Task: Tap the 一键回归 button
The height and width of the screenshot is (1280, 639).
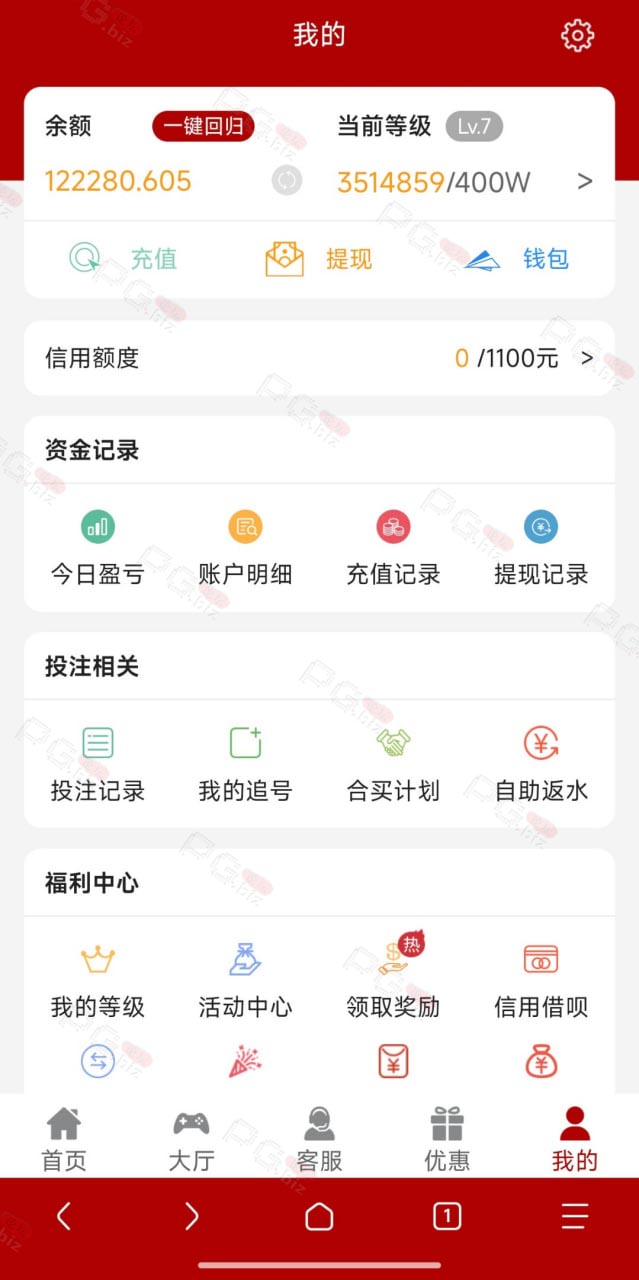Action: pos(203,127)
